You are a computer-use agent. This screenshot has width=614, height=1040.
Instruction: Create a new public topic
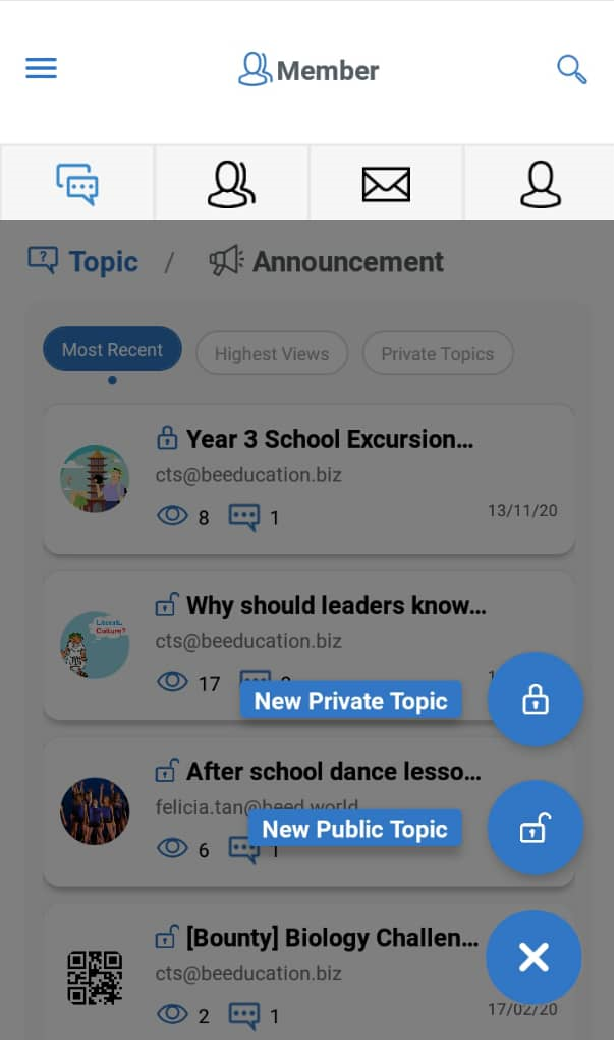pos(535,828)
